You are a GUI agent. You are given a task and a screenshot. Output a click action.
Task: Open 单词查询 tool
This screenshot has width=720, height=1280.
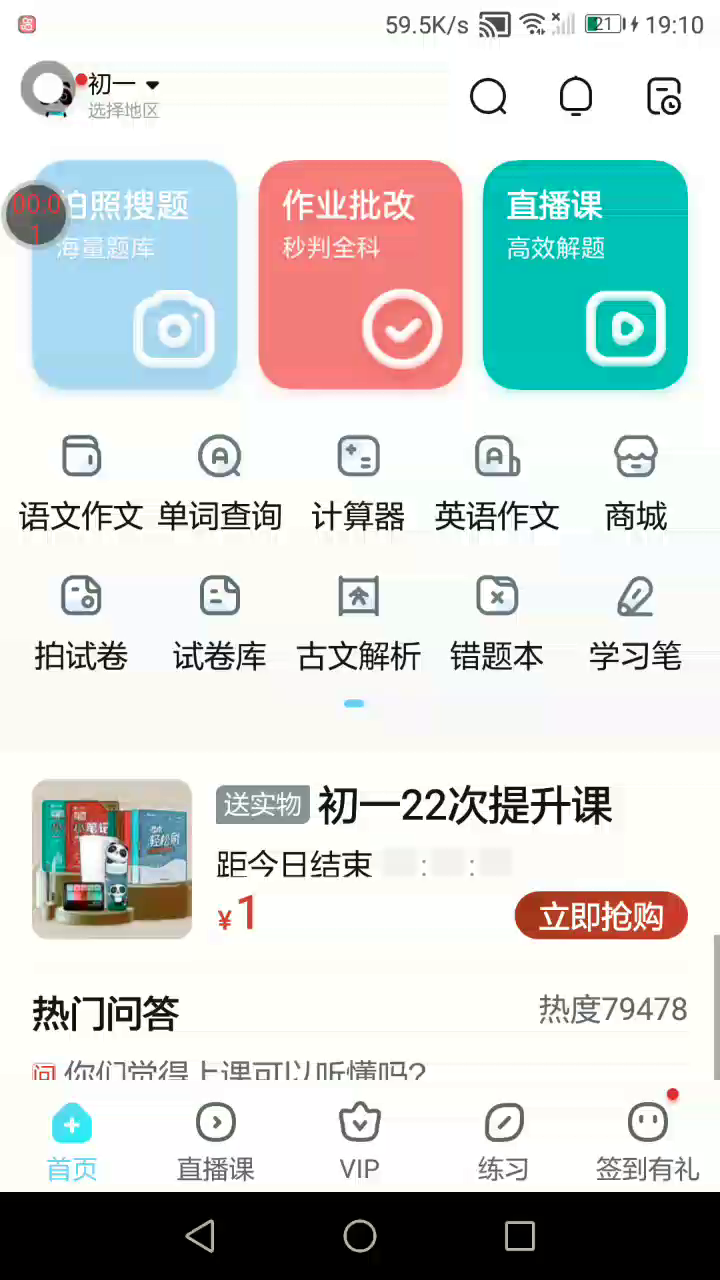tap(220, 484)
